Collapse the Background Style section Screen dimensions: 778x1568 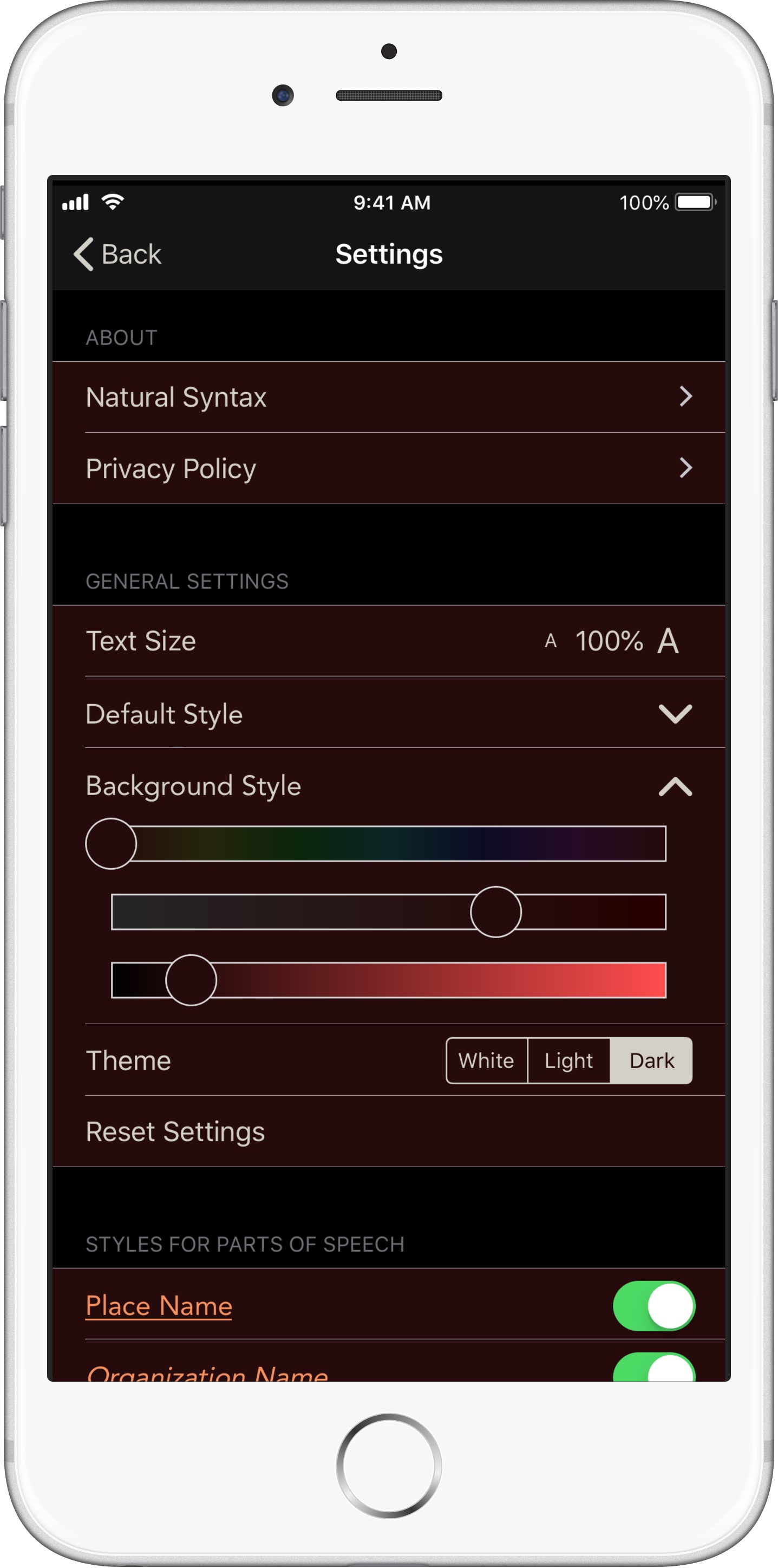coord(675,786)
